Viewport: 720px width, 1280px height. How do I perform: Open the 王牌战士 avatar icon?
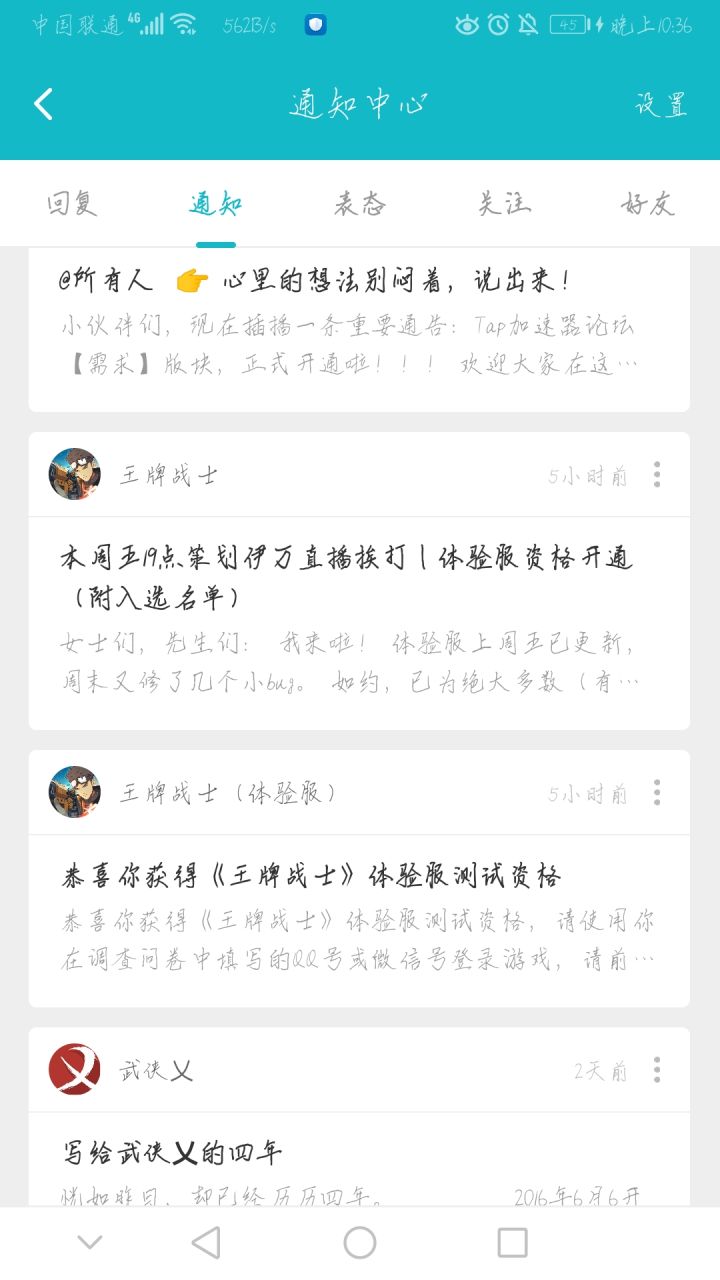point(75,476)
